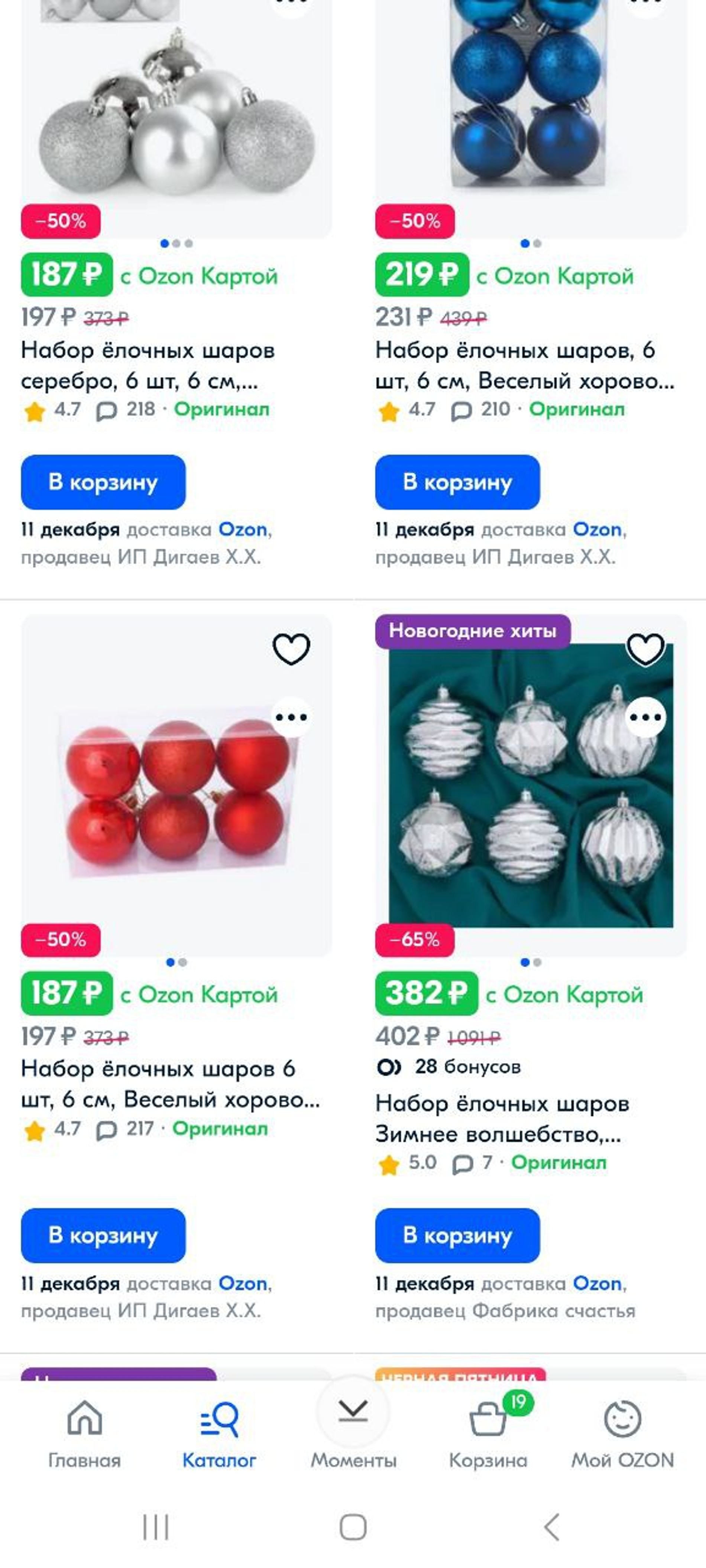This screenshot has height=1568, width=706.
Task: Open the system recent apps view
Action: (155, 1527)
